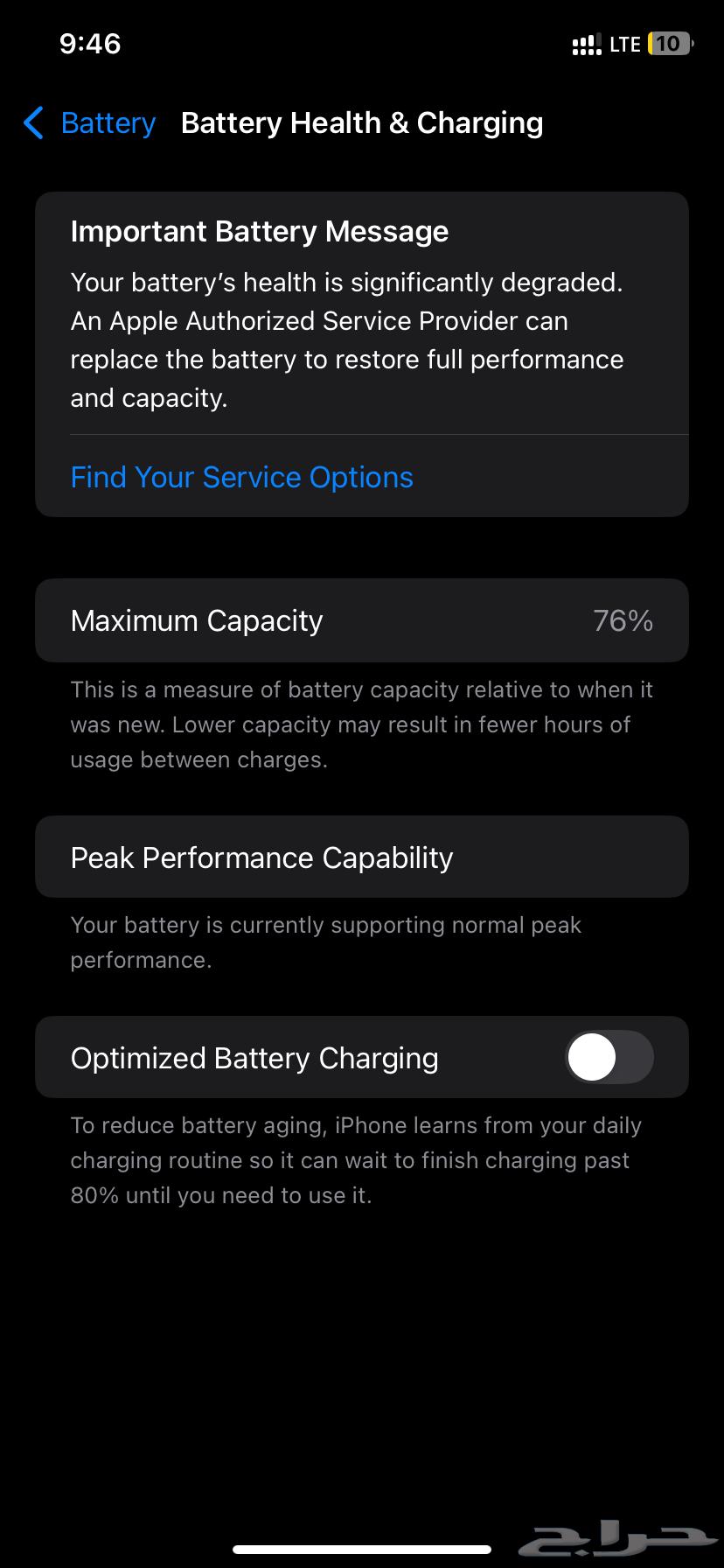Tap the clock showing 9:46
Image resolution: width=724 pixels, height=1568 pixels.
click(x=91, y=43)
